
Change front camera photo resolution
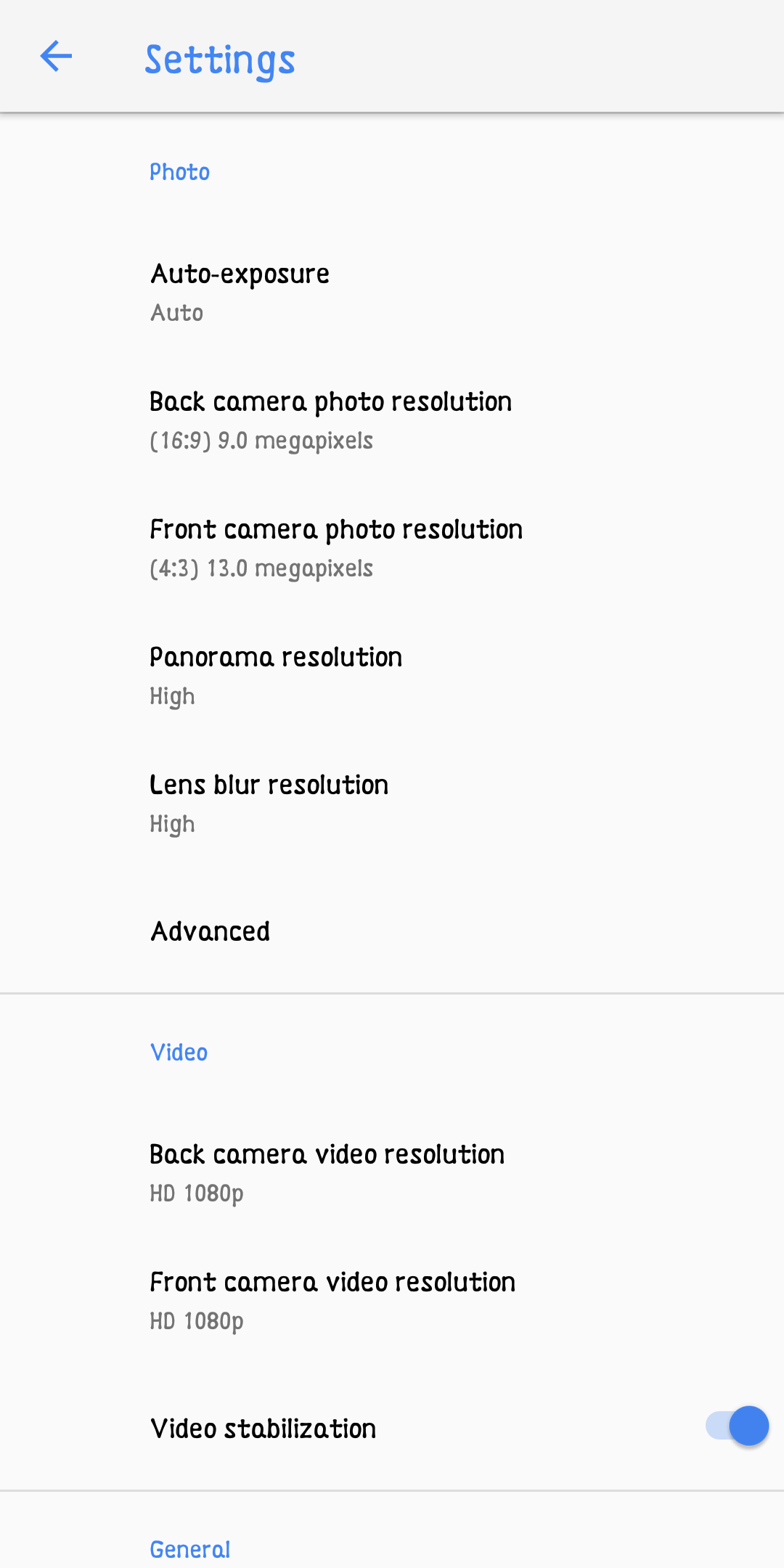tap(392, 548)
